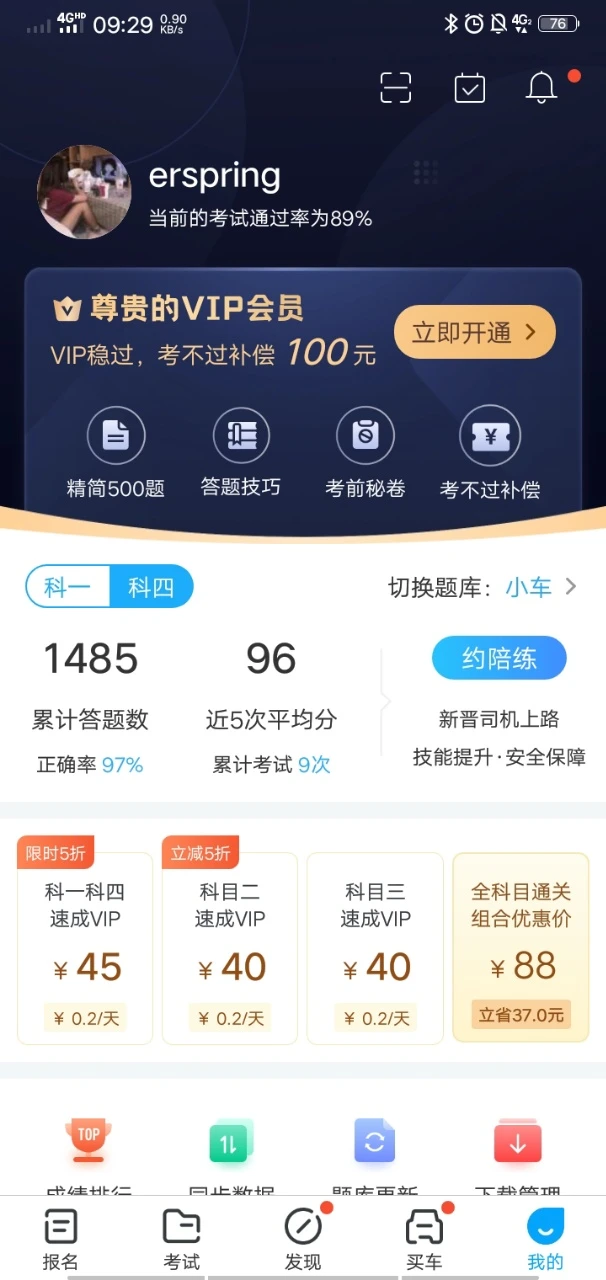This screenshot has height=1280, width=606.
Task: Switch to the 报名 tab
Action: [60, 1240]
